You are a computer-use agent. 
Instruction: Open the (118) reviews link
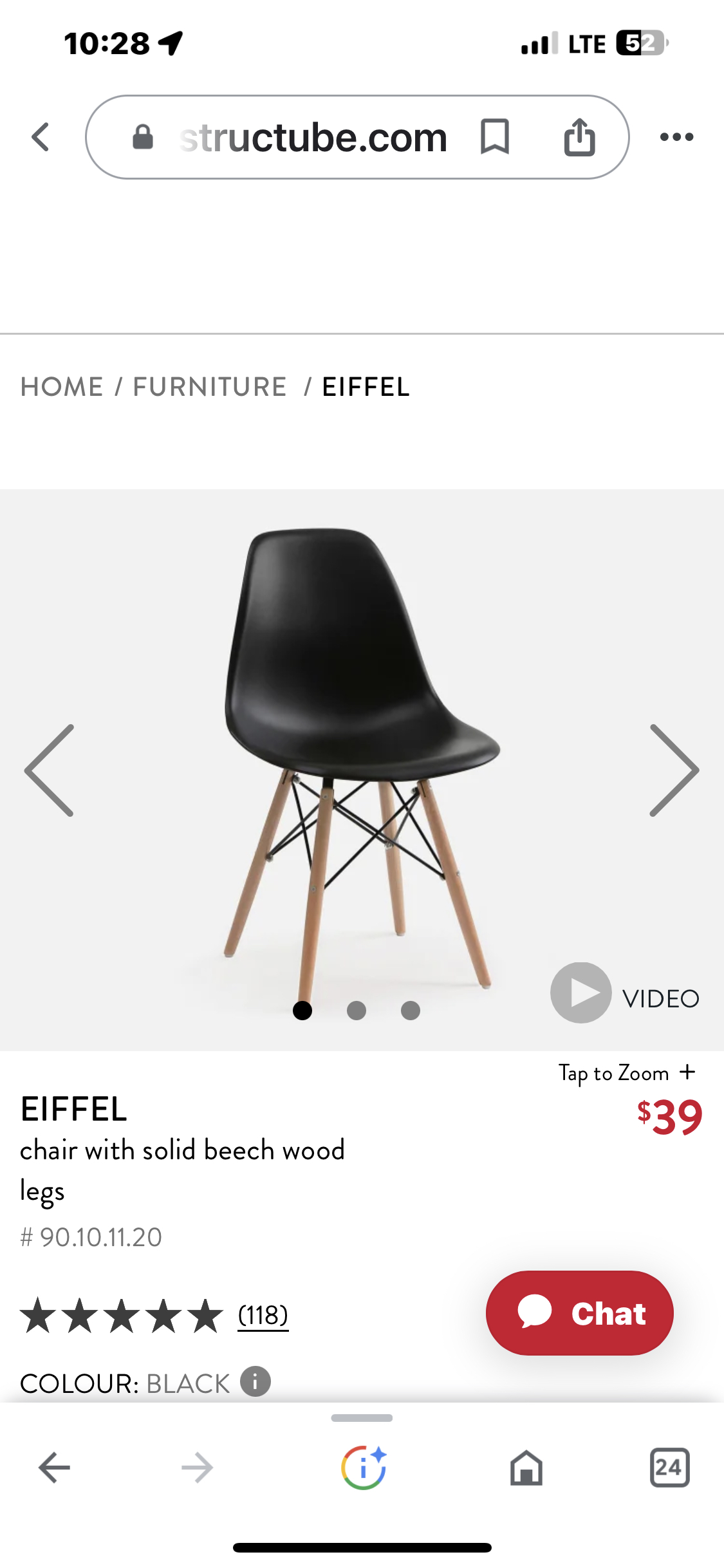click(263, 1316)
